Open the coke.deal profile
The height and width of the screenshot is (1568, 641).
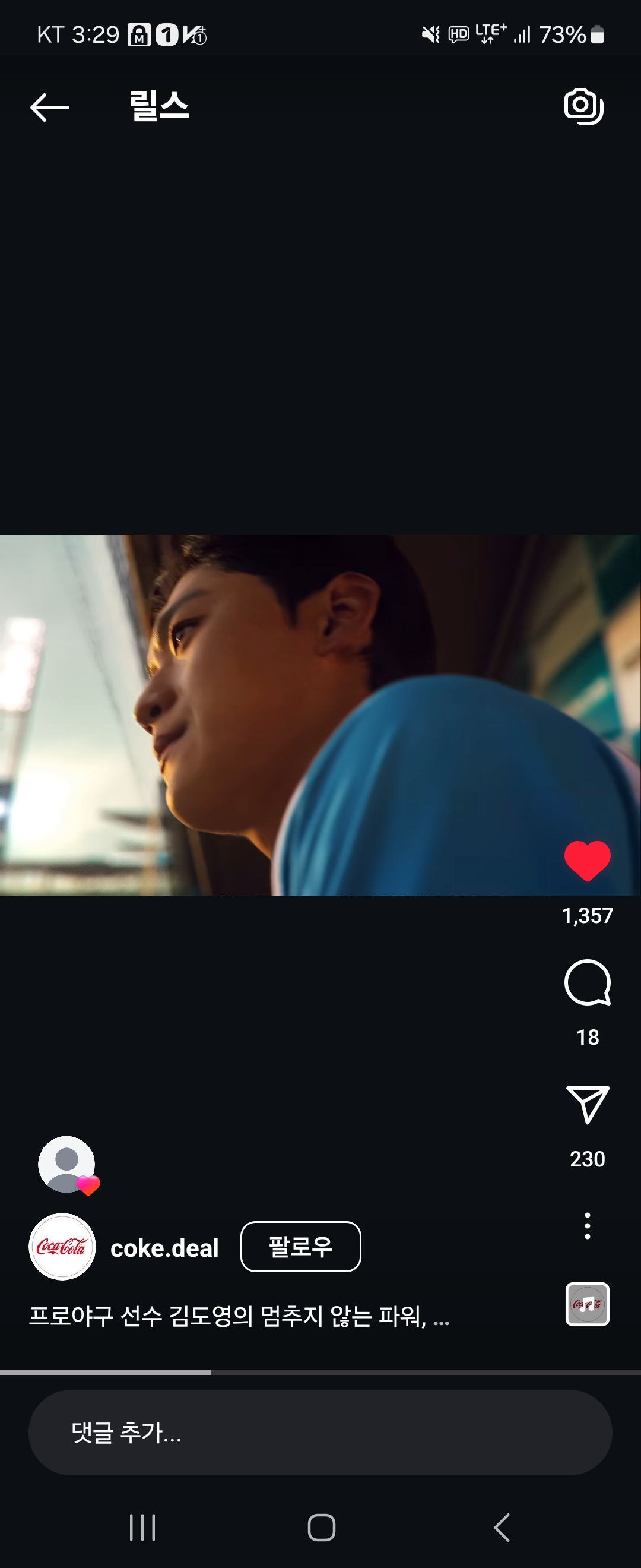coord(164,1248)
